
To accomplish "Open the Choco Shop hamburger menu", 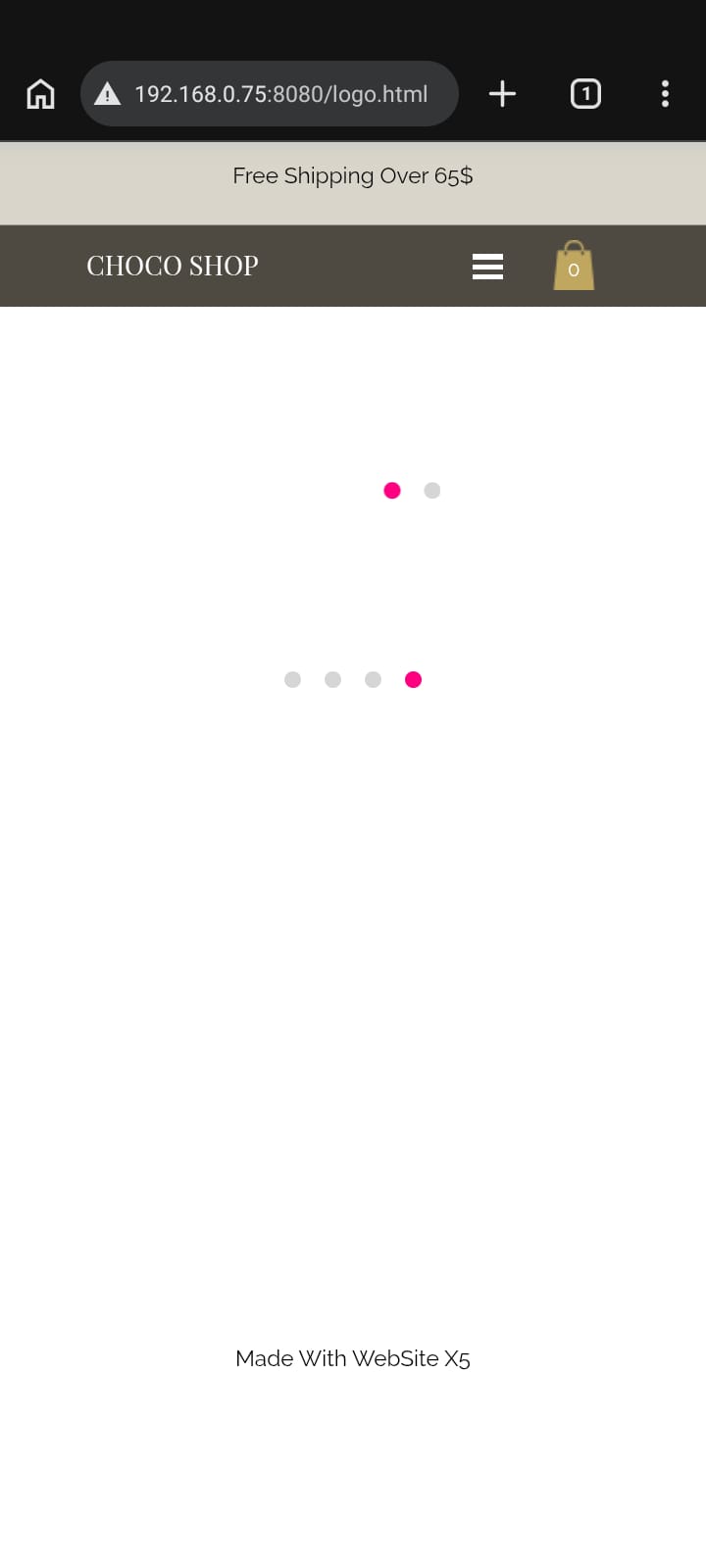I will (487, 267).
